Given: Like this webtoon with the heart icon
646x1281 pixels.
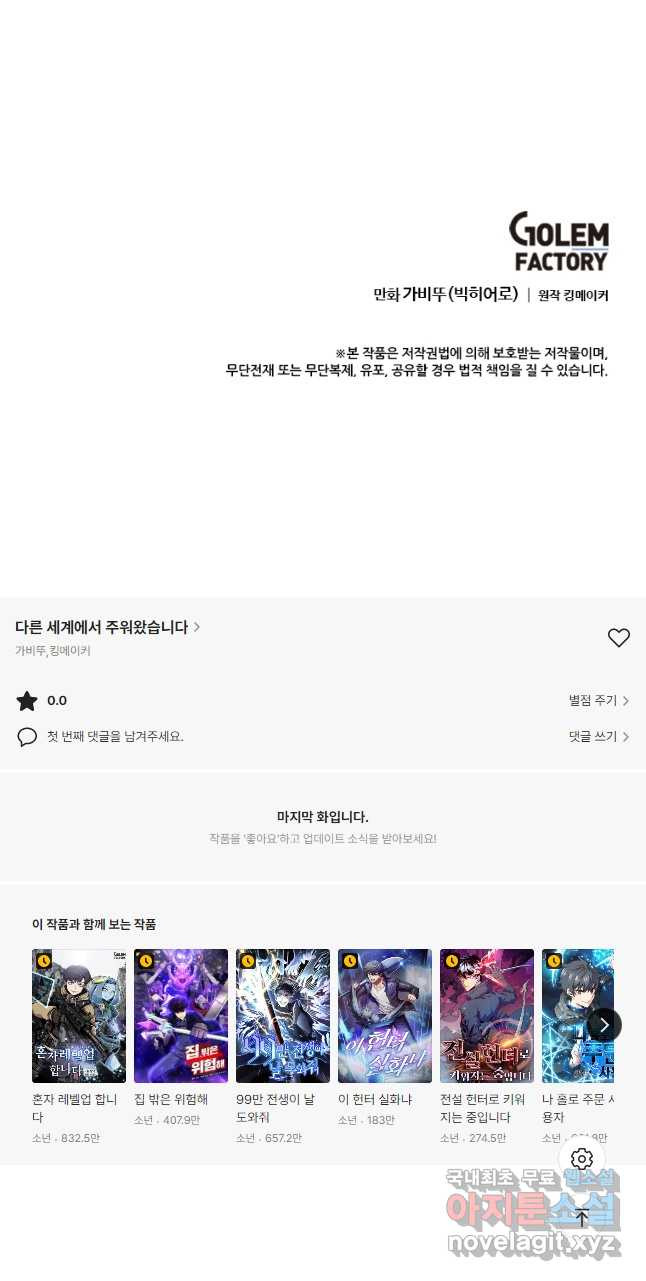Looking at the screenshot, I should tap(619, 637).
